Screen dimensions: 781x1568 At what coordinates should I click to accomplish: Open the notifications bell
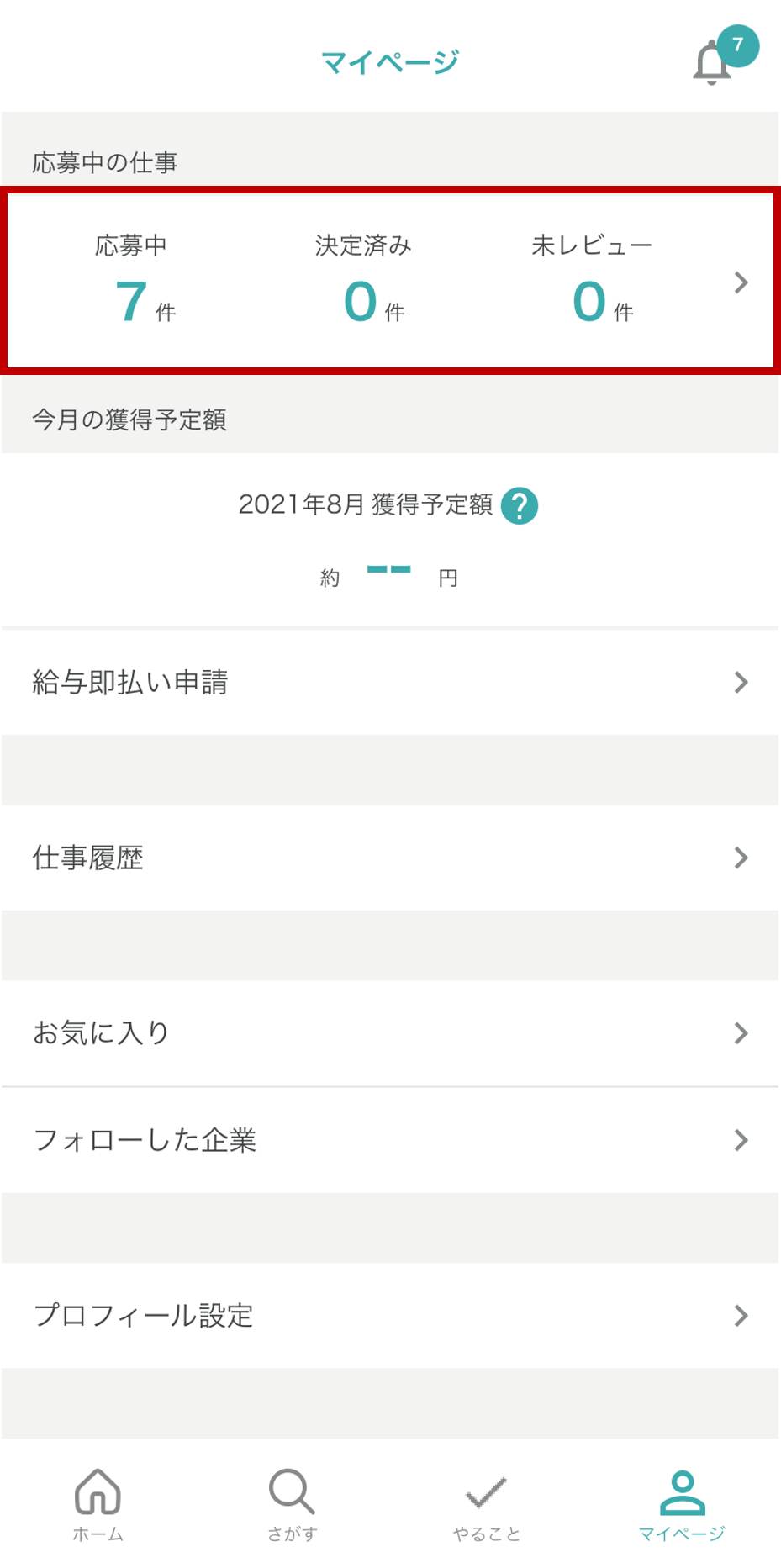[x=712, y=62]
